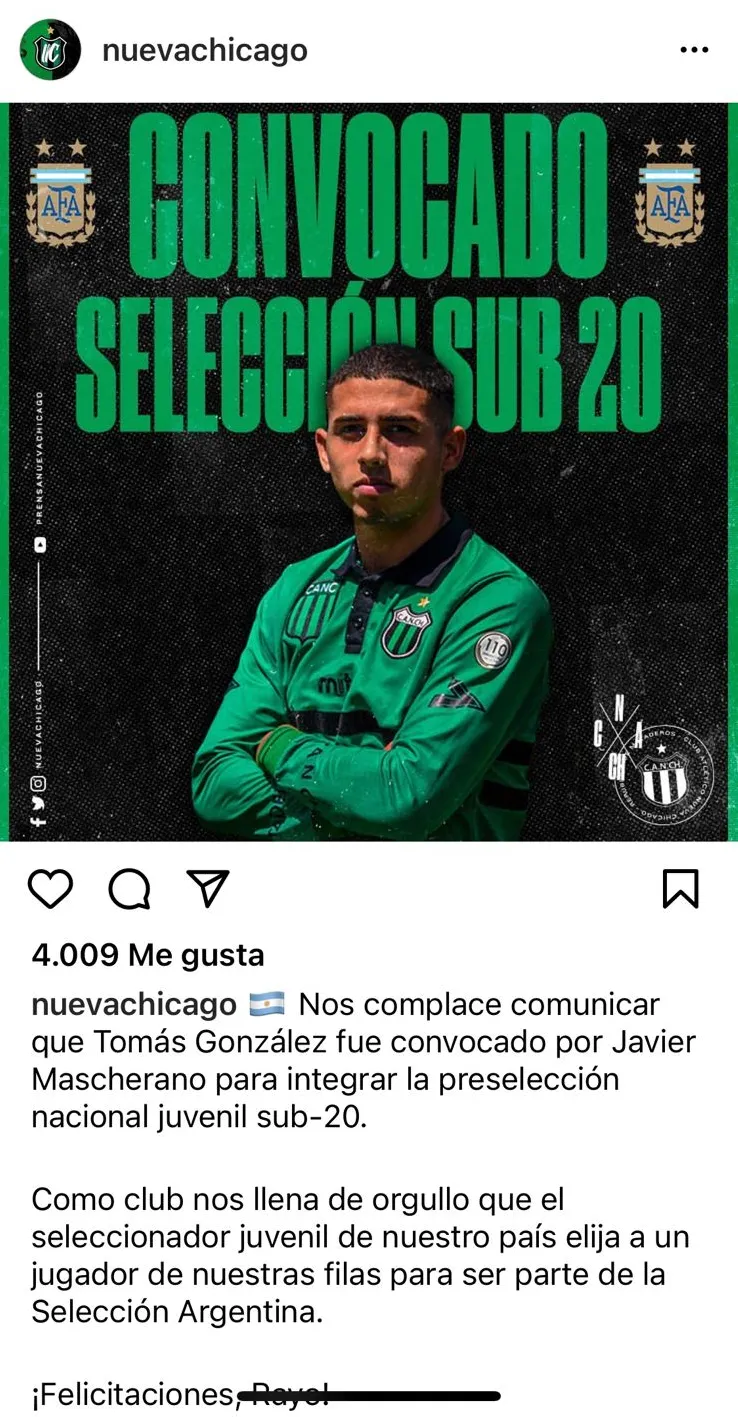Open nuevachicago username in post header
The image size is (738, 1417).
[205, 51]
